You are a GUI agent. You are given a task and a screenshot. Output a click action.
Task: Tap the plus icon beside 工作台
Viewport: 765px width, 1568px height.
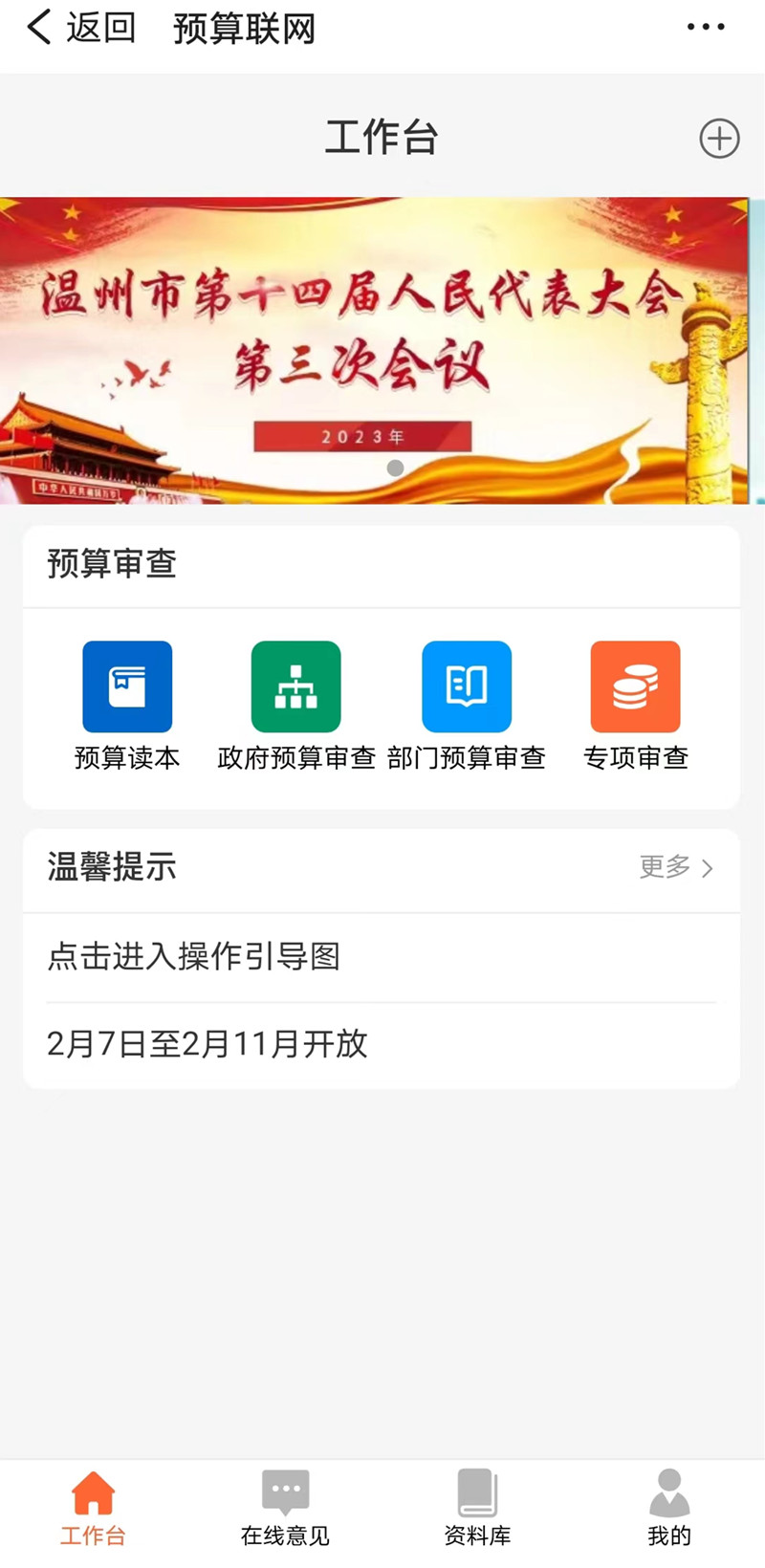719,139
